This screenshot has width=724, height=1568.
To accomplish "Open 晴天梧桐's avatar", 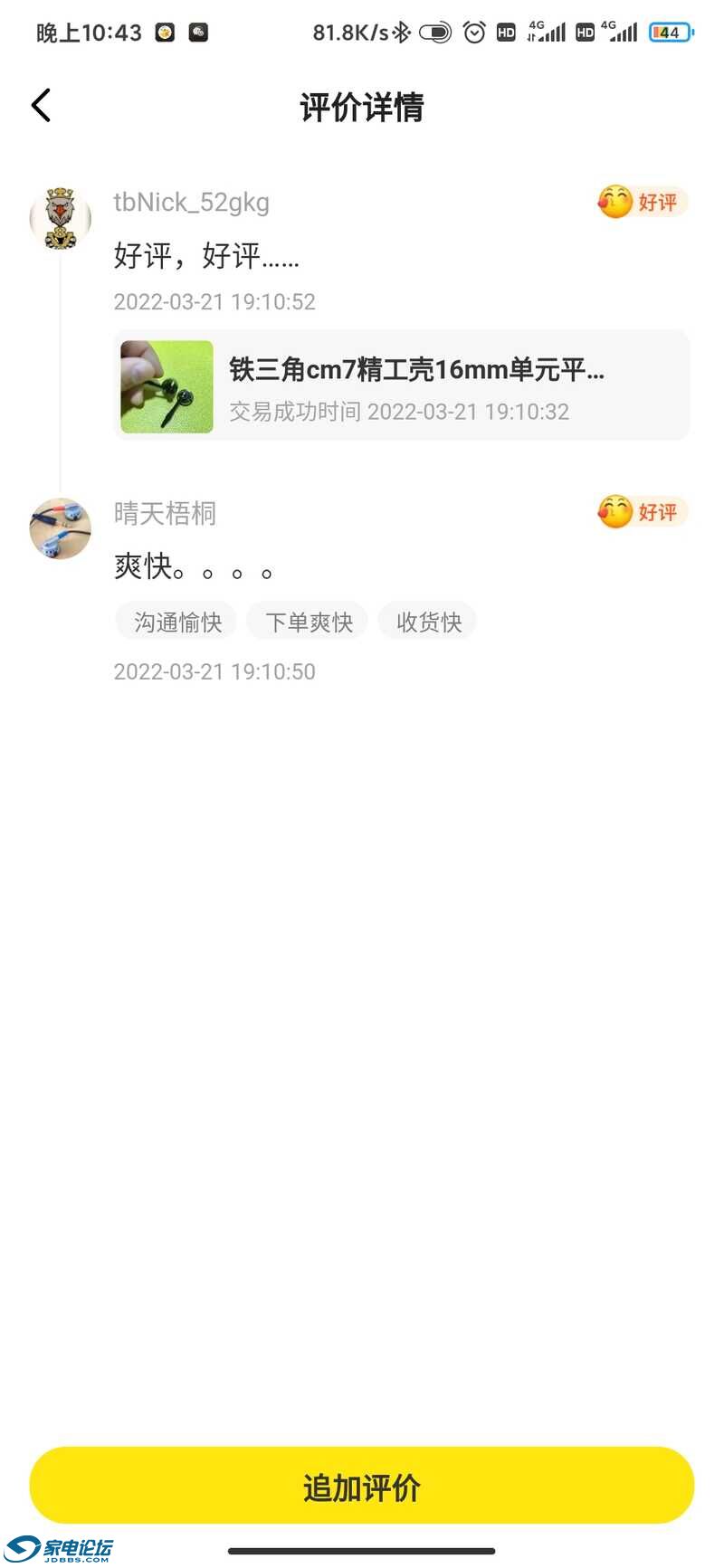I will coord(60,529).
